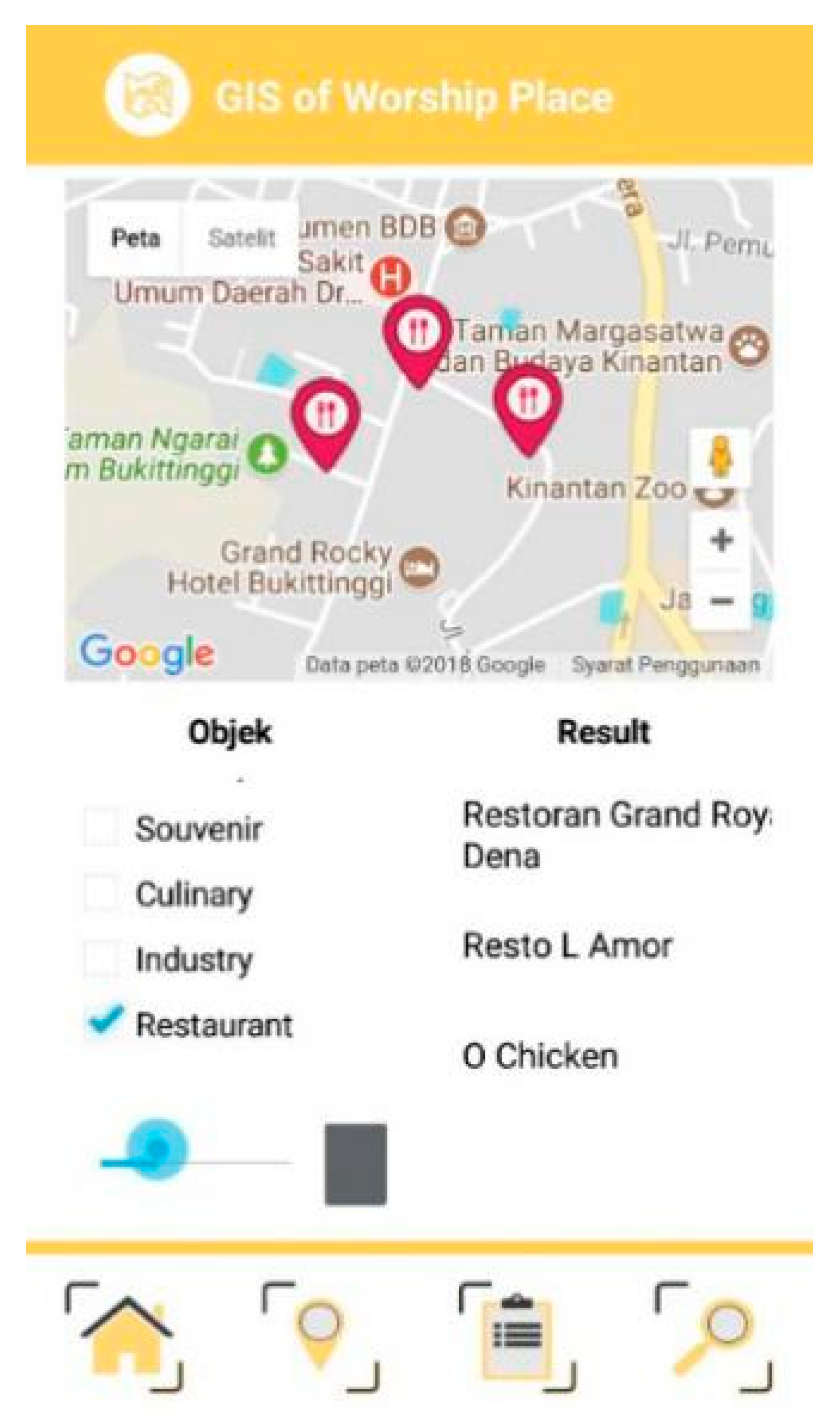Tap the radius slider handle

pos(155,1149)
